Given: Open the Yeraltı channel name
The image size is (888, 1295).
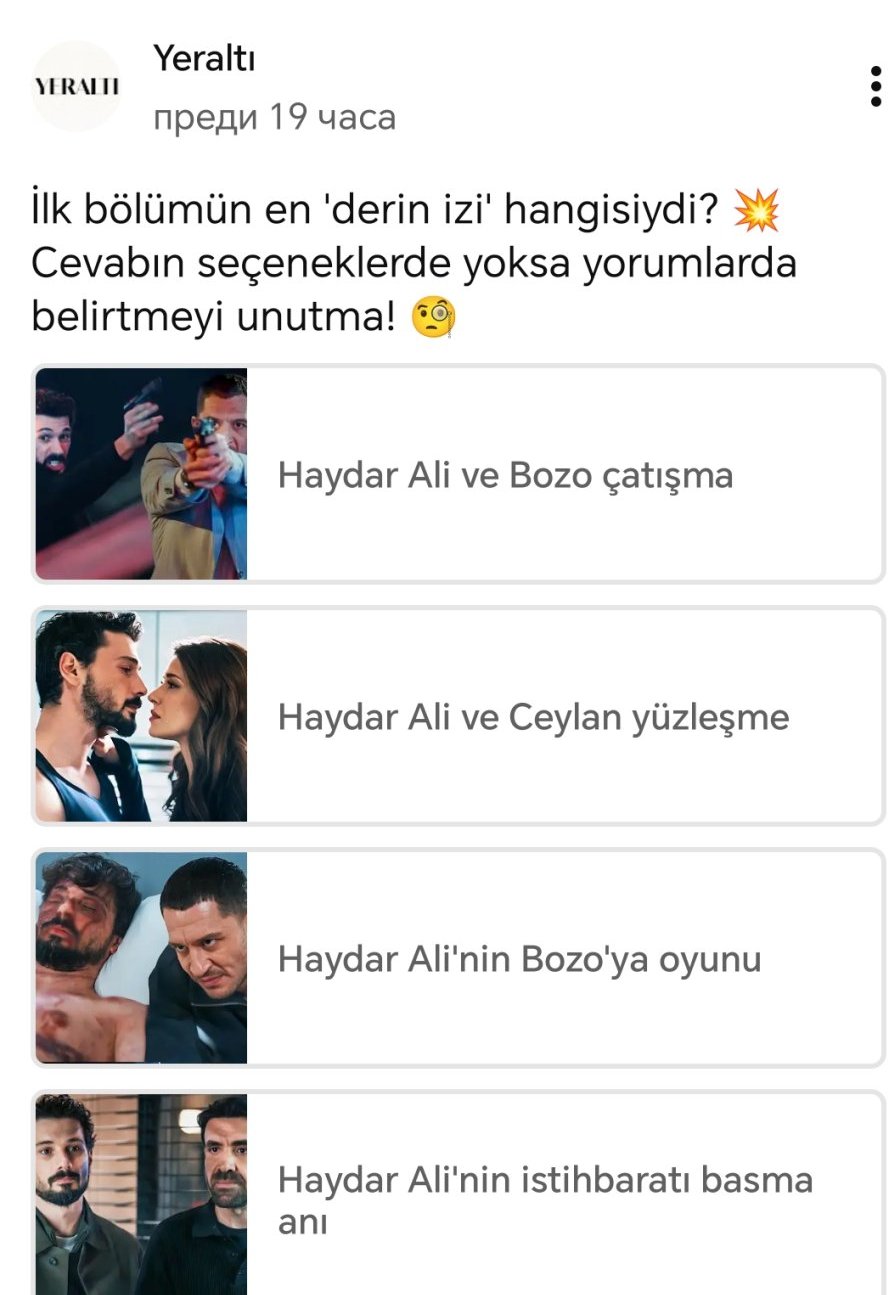Looking at the screenshot, I should pos(204,59).
